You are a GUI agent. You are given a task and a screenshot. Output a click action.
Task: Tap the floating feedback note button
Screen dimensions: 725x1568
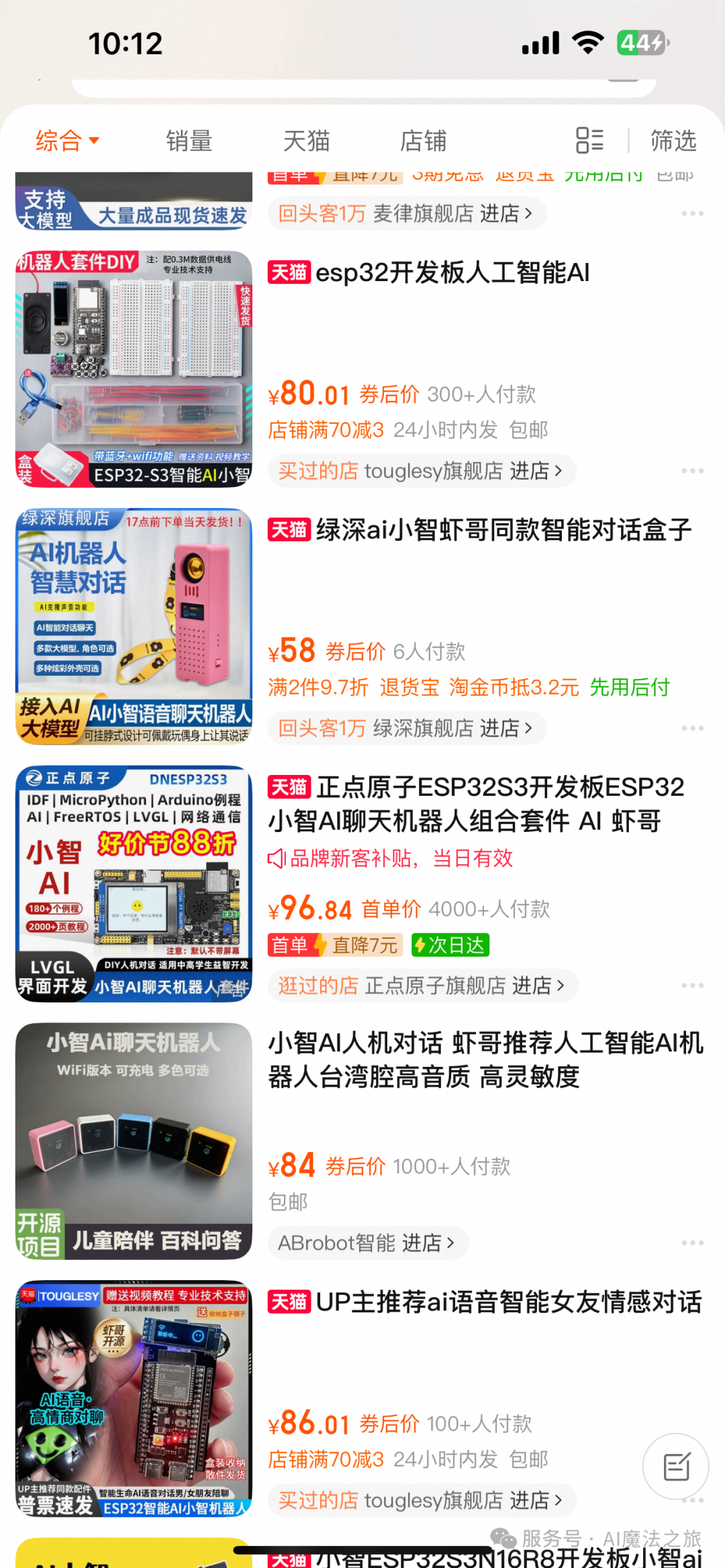coord(675,1467)
